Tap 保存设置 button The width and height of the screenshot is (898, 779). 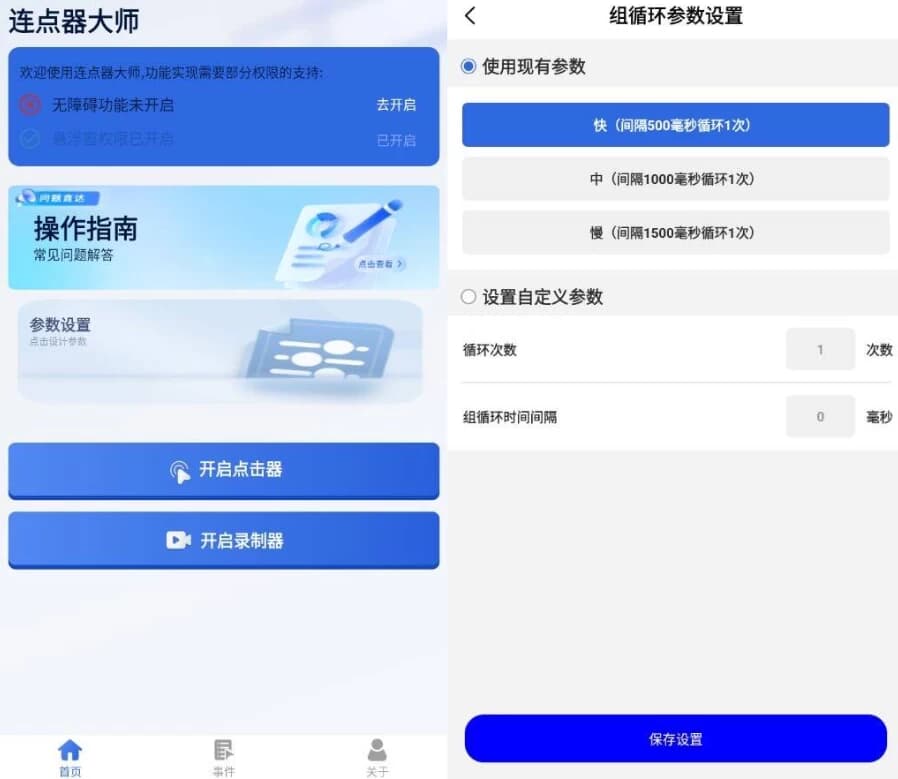pyautogui.click(x=675, y=739)
